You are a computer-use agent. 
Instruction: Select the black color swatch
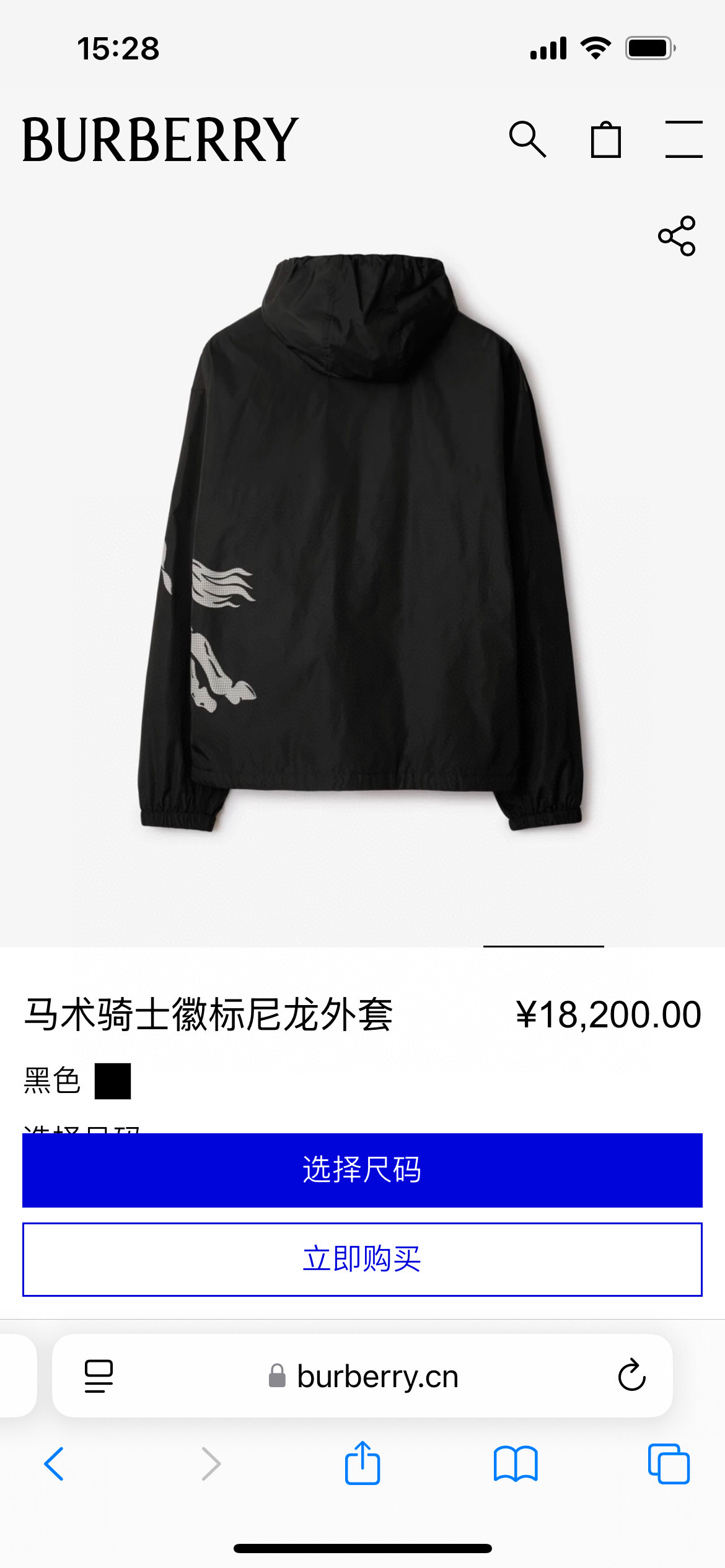(x=113, y=1081)
